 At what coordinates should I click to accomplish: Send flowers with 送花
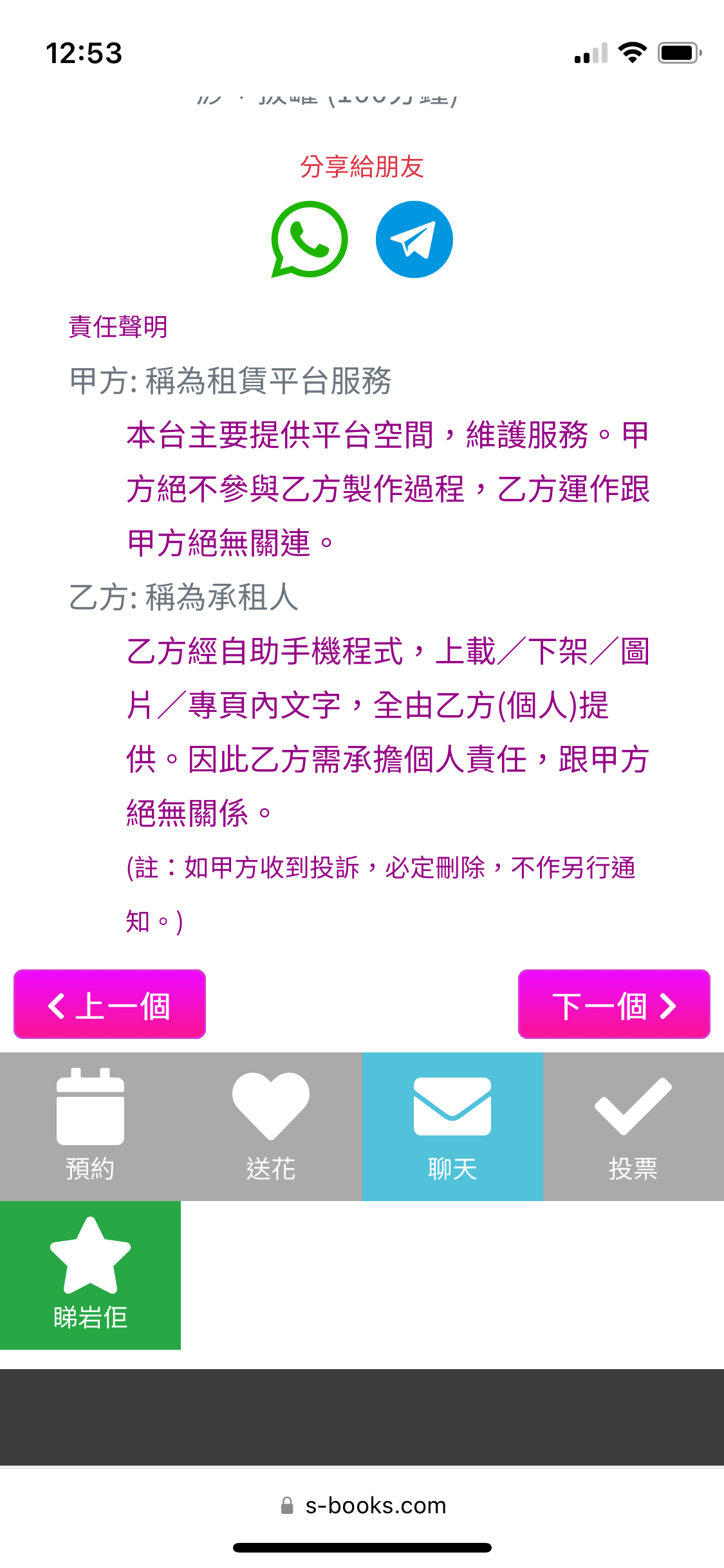(271, 1126)
